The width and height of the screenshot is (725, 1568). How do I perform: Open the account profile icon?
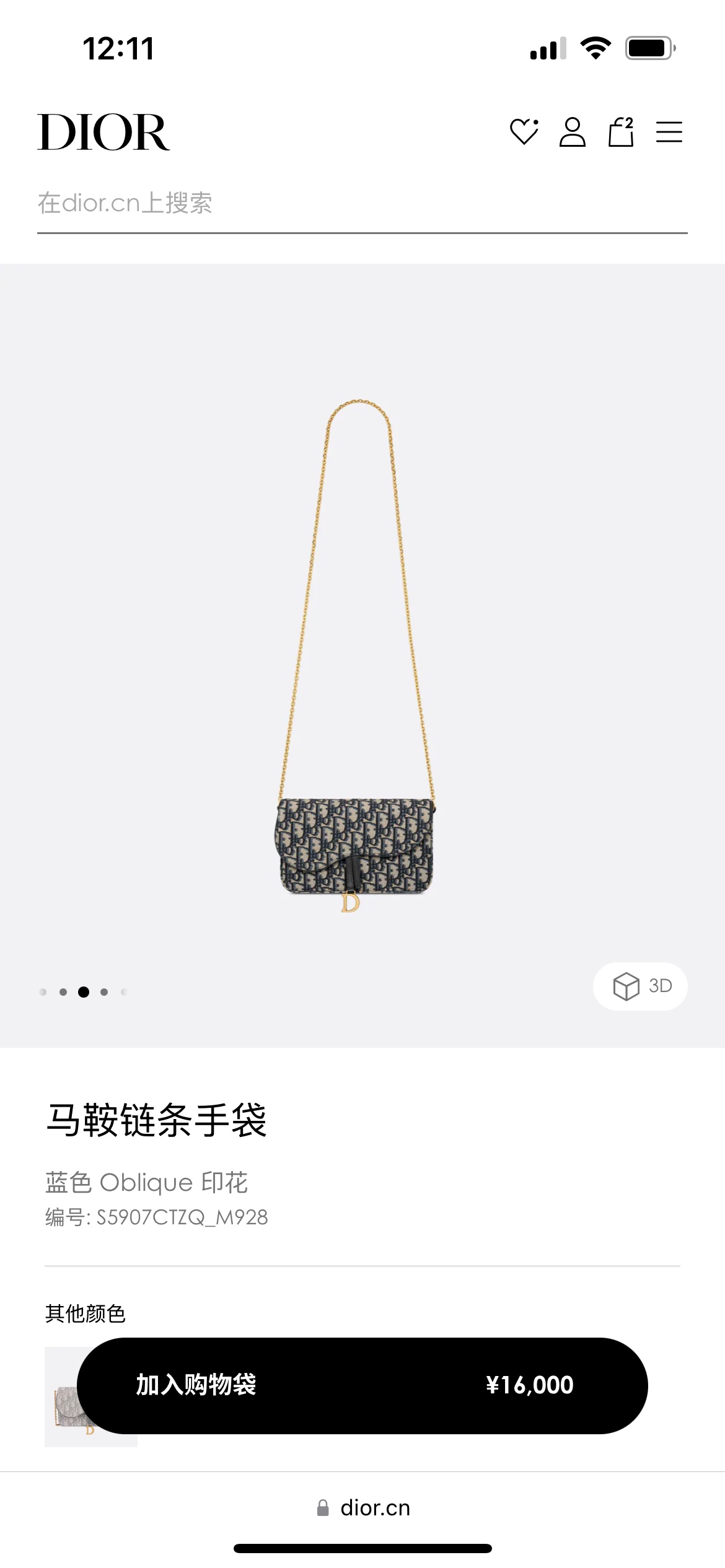(x=572, y=132)
